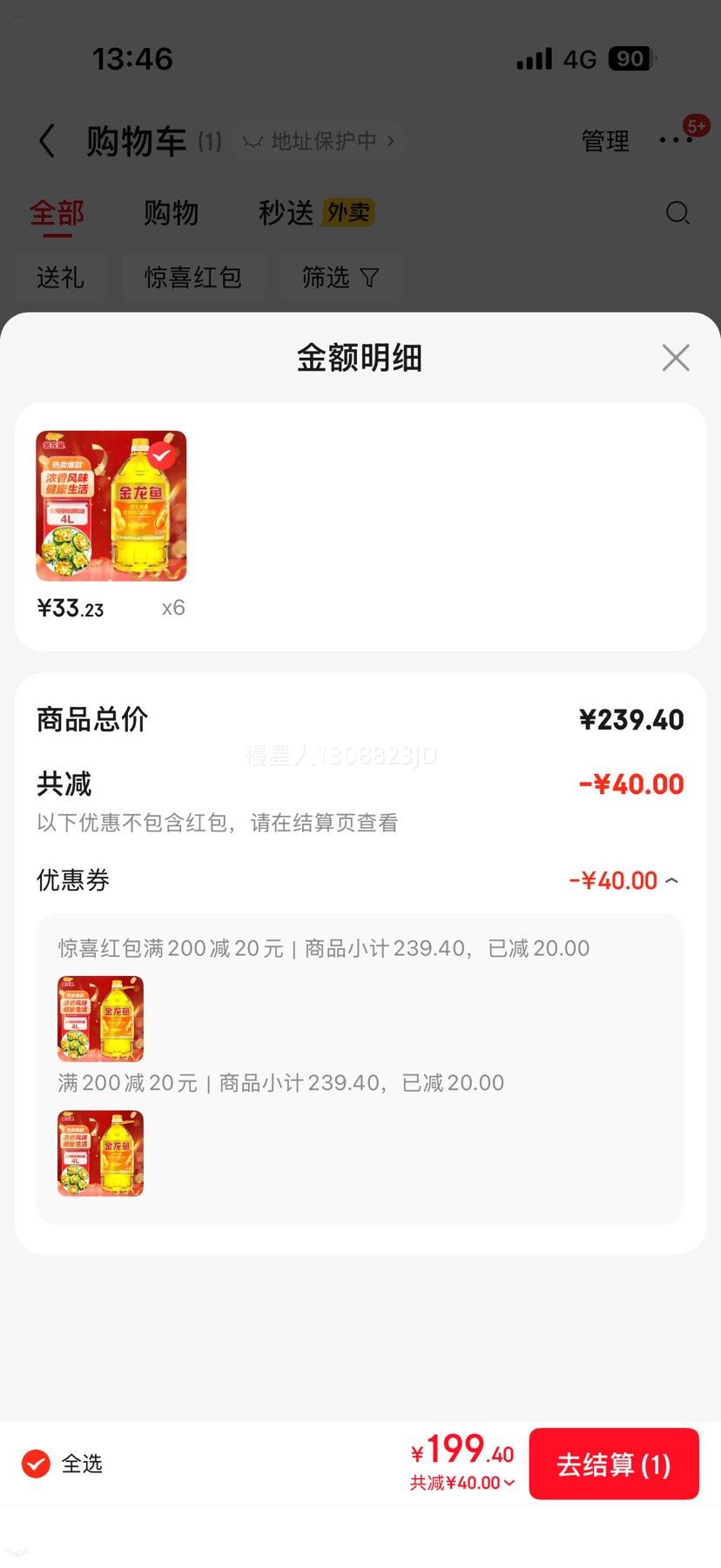The height and width of the screenshot is (1568, 721).
Task: Open the address protection chevron
Action: (x=391, y=141)
